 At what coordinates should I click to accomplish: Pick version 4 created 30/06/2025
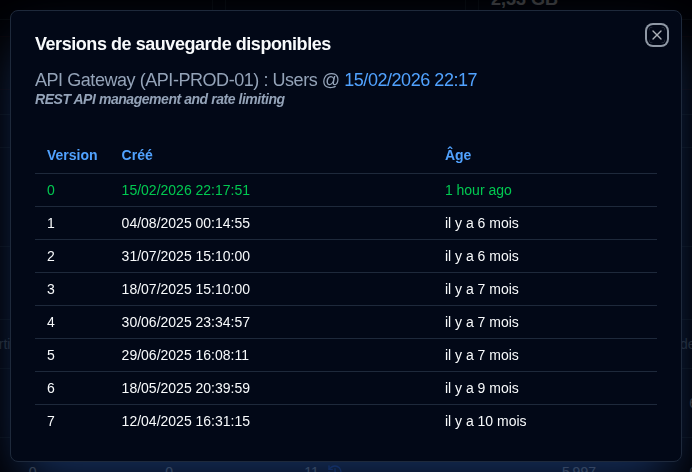coord(185,322)
